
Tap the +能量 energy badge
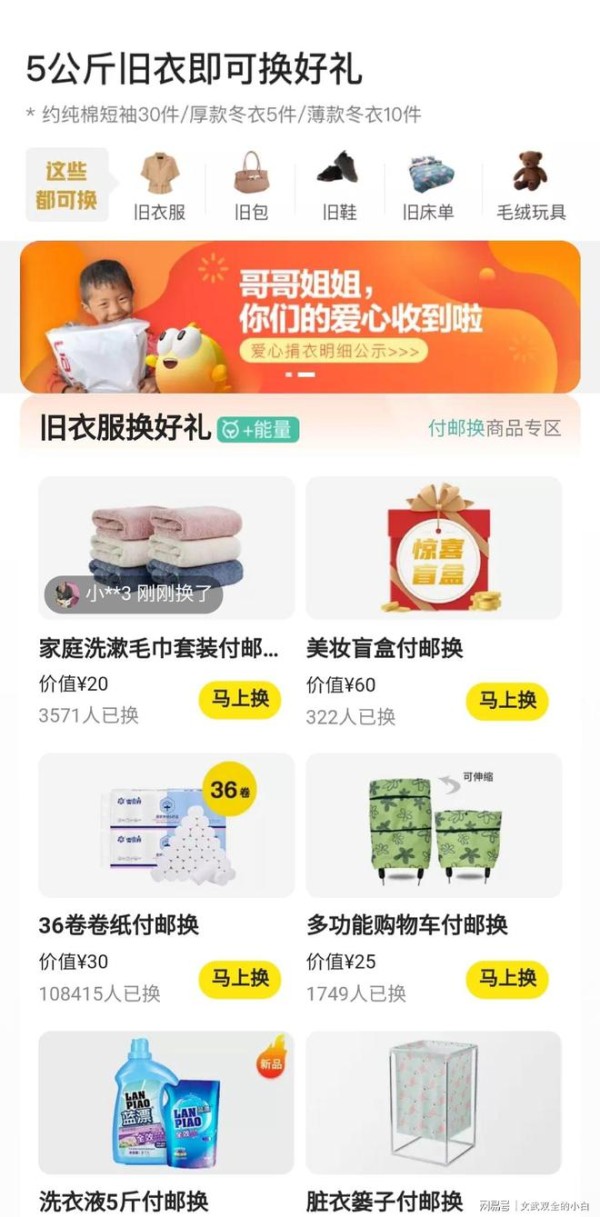click(x=259, y=430)
